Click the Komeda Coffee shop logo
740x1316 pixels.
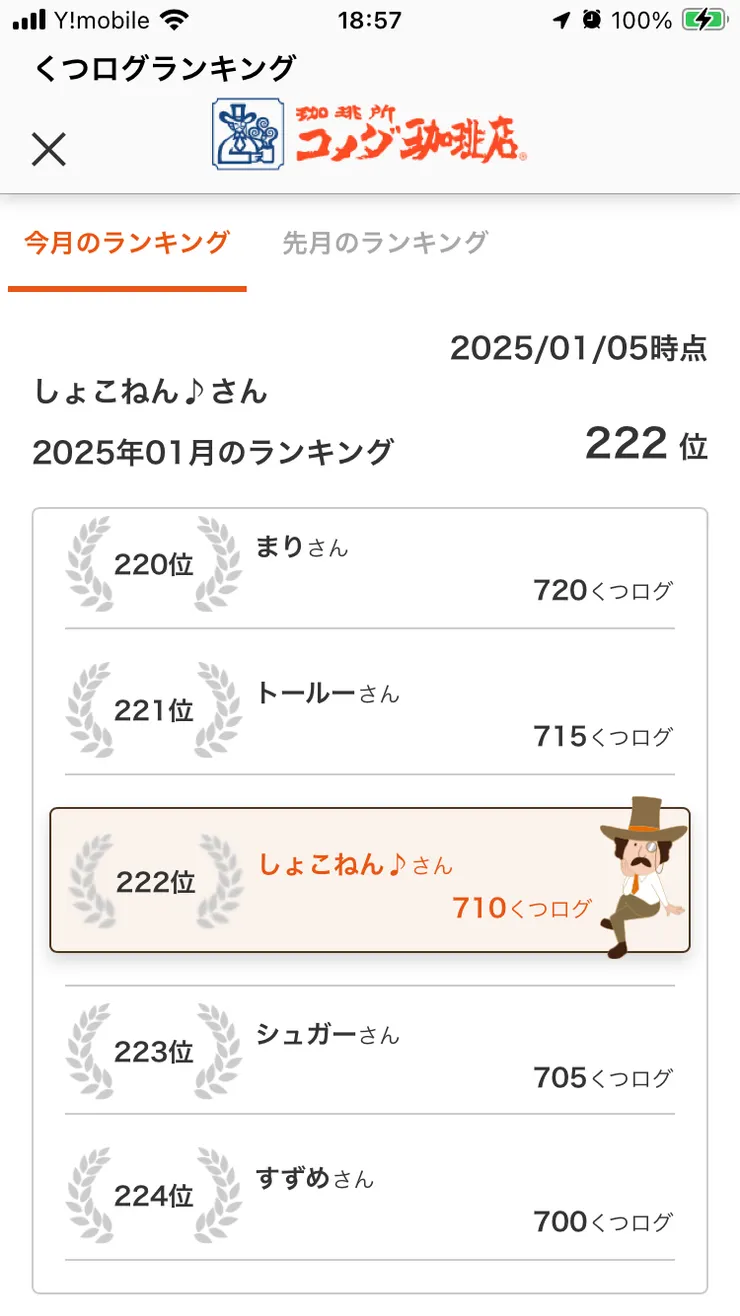tap(365, 136)
